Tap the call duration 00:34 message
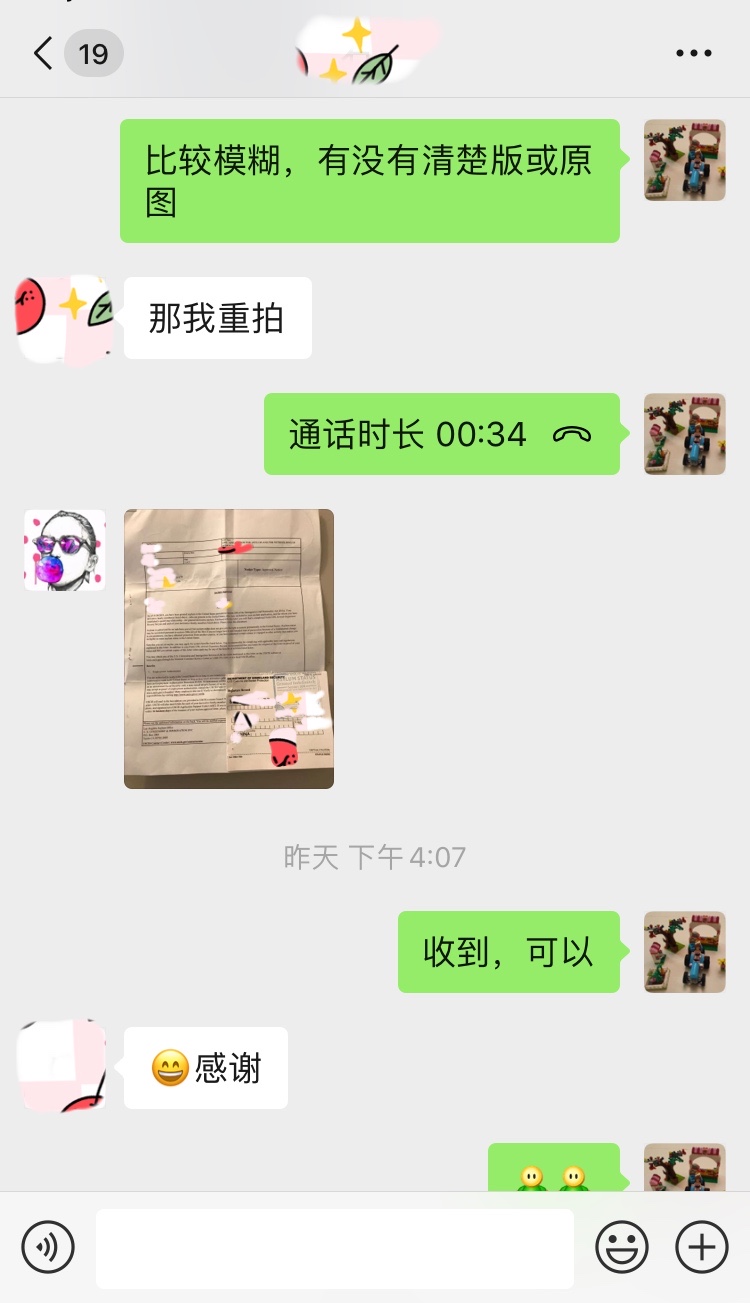The image size is (750, 1303). tap(442, 434)
